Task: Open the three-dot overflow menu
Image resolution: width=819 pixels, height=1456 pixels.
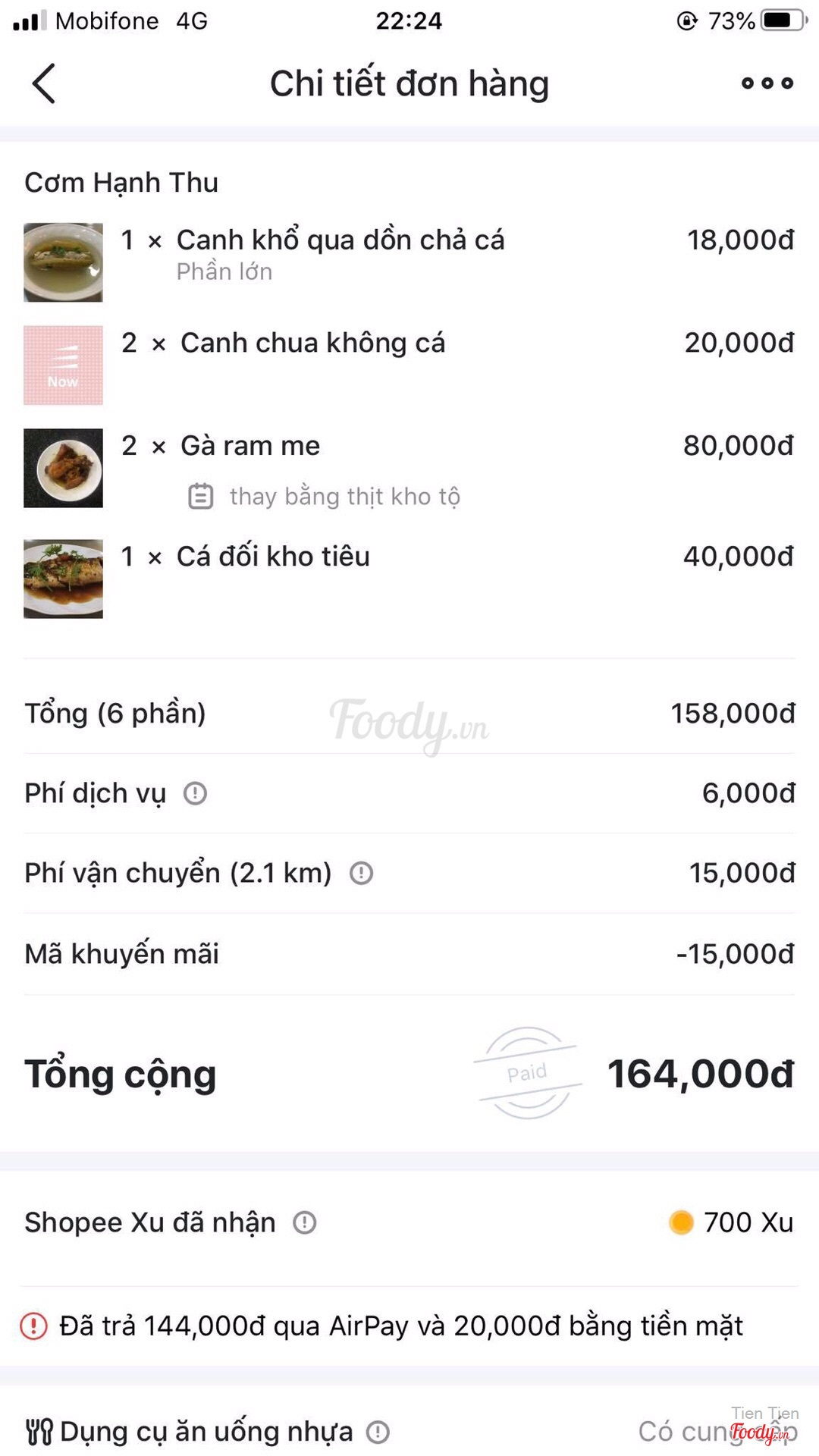Action: [x=767, y=83]
